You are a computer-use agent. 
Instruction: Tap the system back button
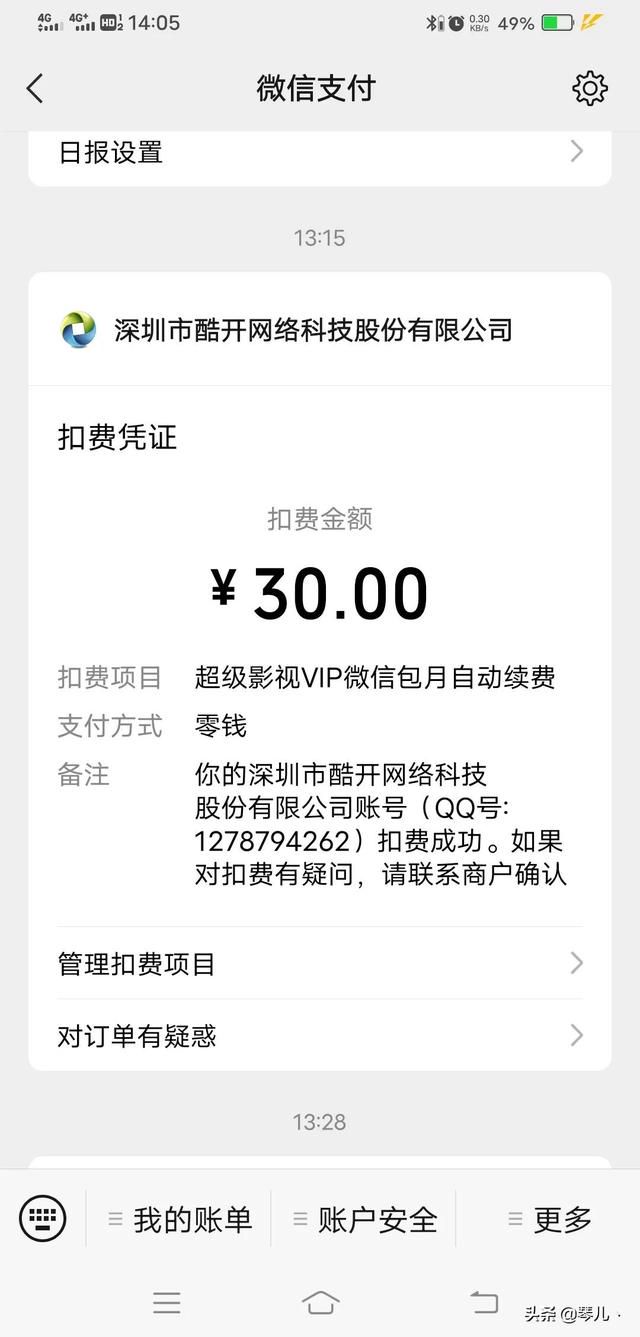click(484, 1302)
